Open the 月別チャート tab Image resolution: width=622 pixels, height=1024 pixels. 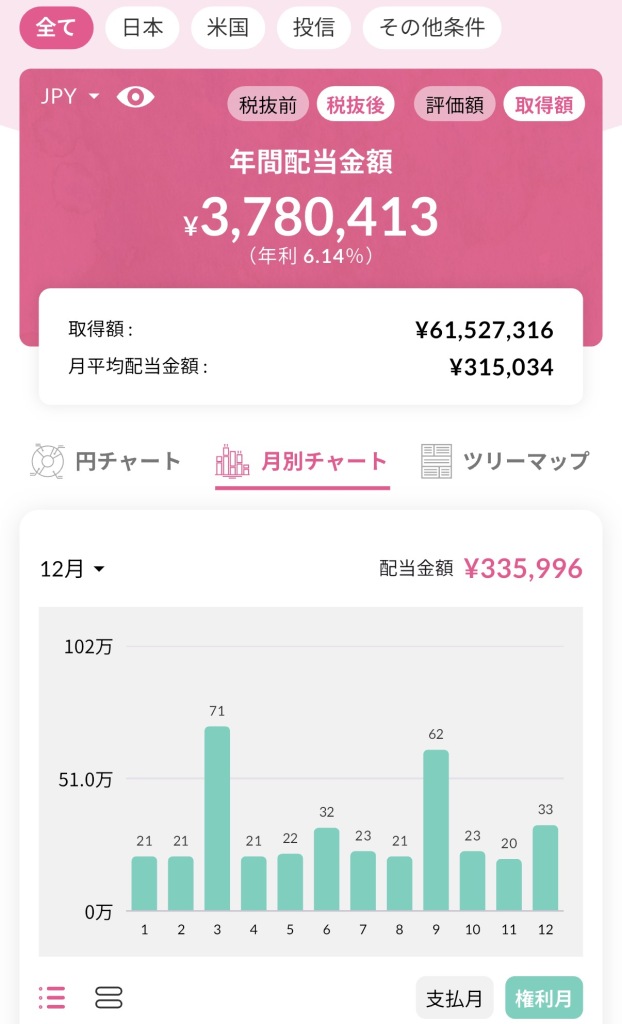coord(302,461)
